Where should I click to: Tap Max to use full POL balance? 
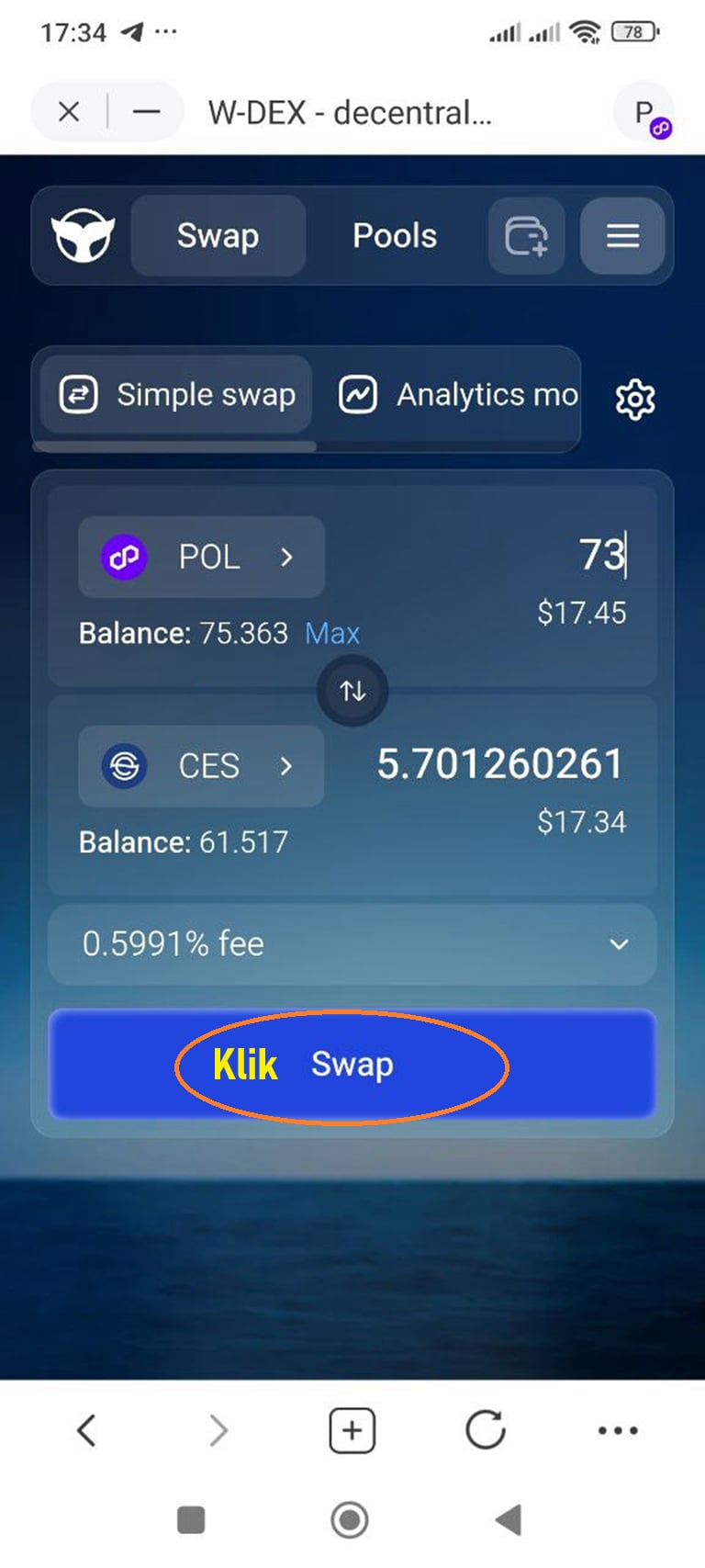[x=331, y=633]
